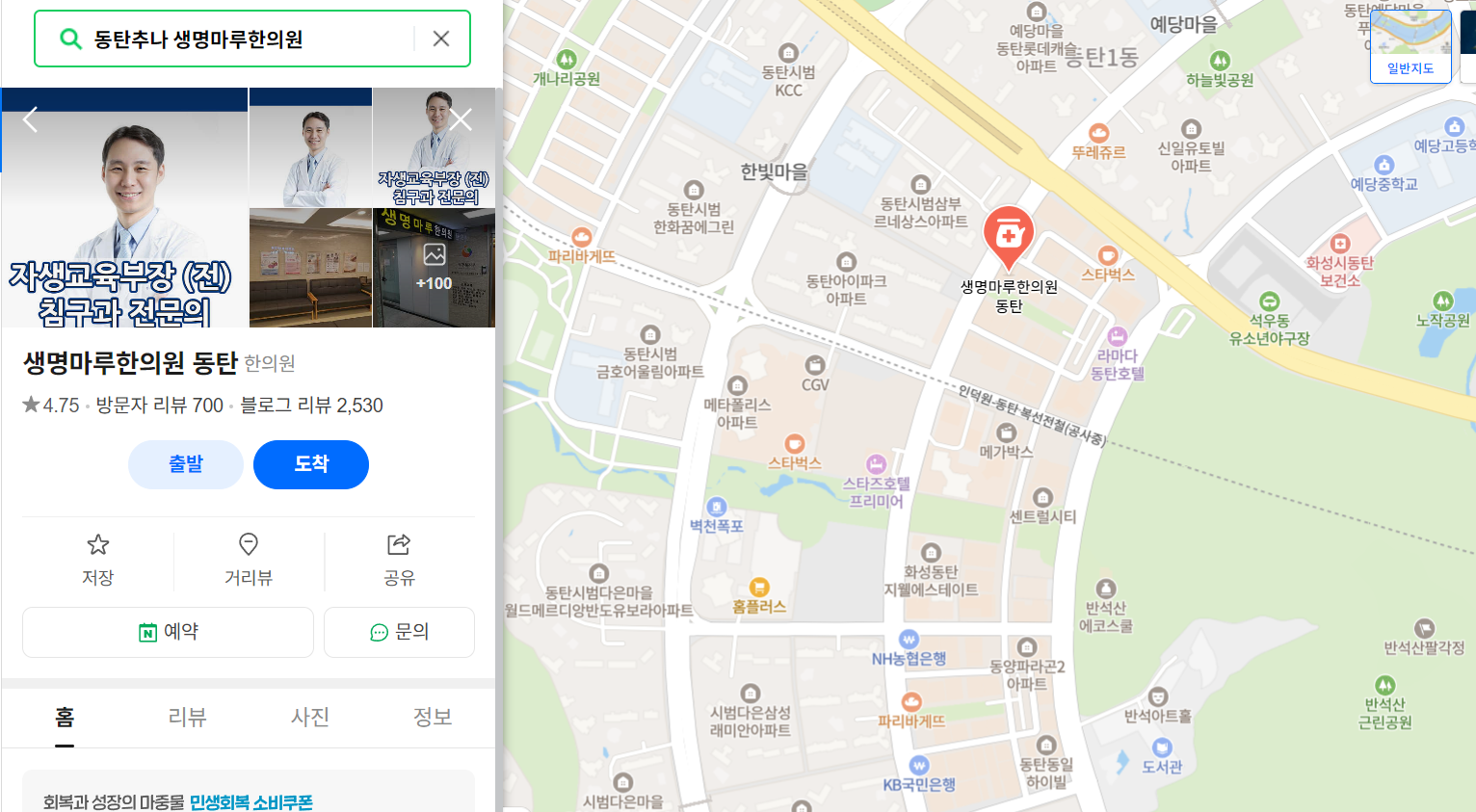The height and width of the screenshot is (812, 1476).
Task: Select the 홈 tab
Action: (x=65, y=717)
